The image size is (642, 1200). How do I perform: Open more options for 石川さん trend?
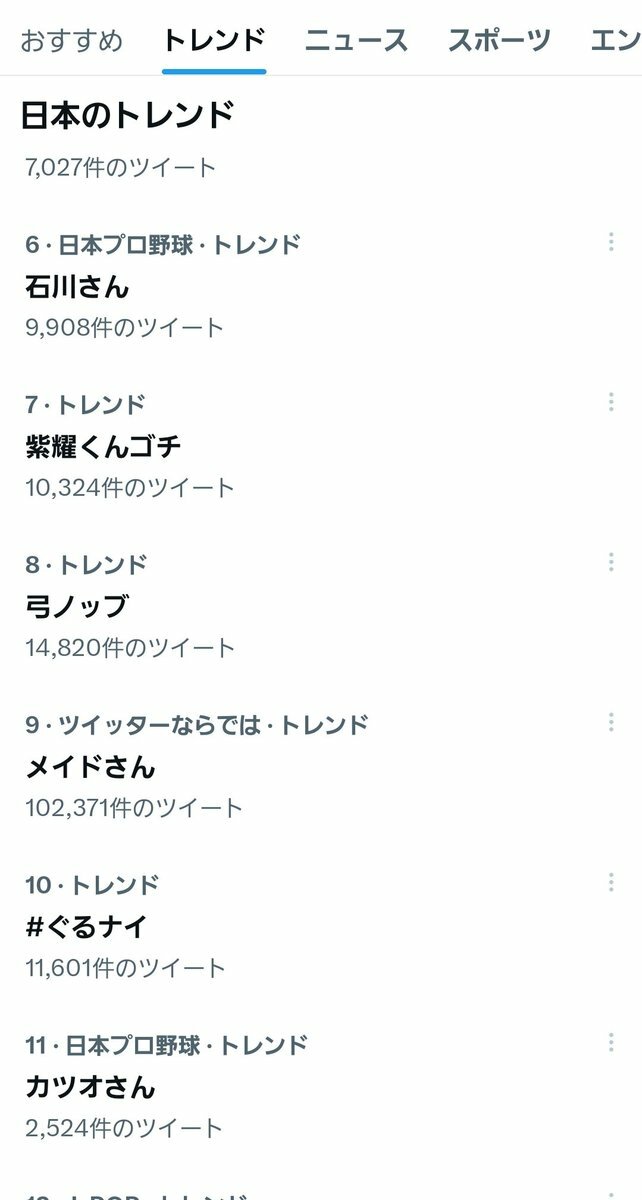(x=611, y=242)
